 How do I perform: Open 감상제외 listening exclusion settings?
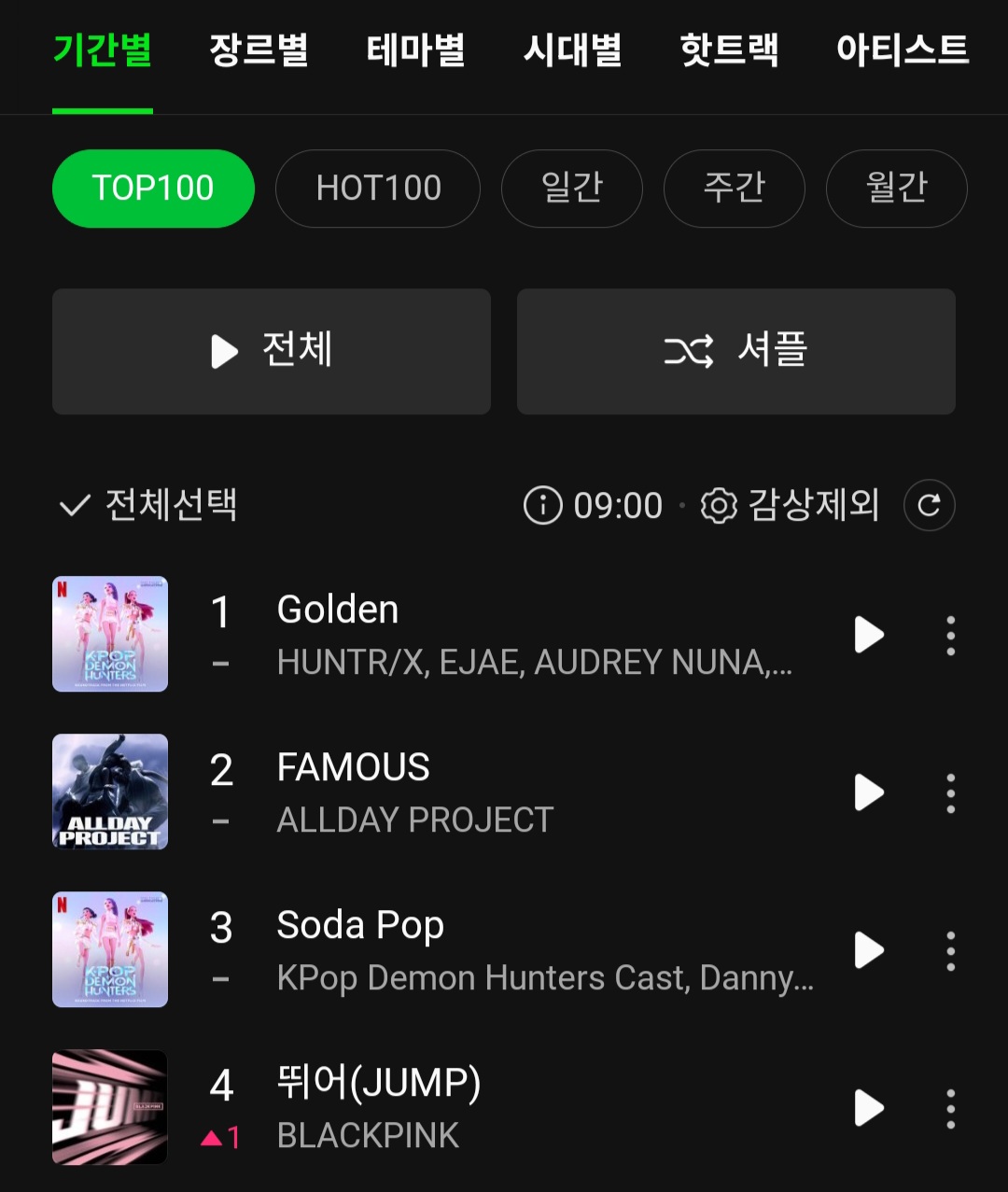[790, 505]
